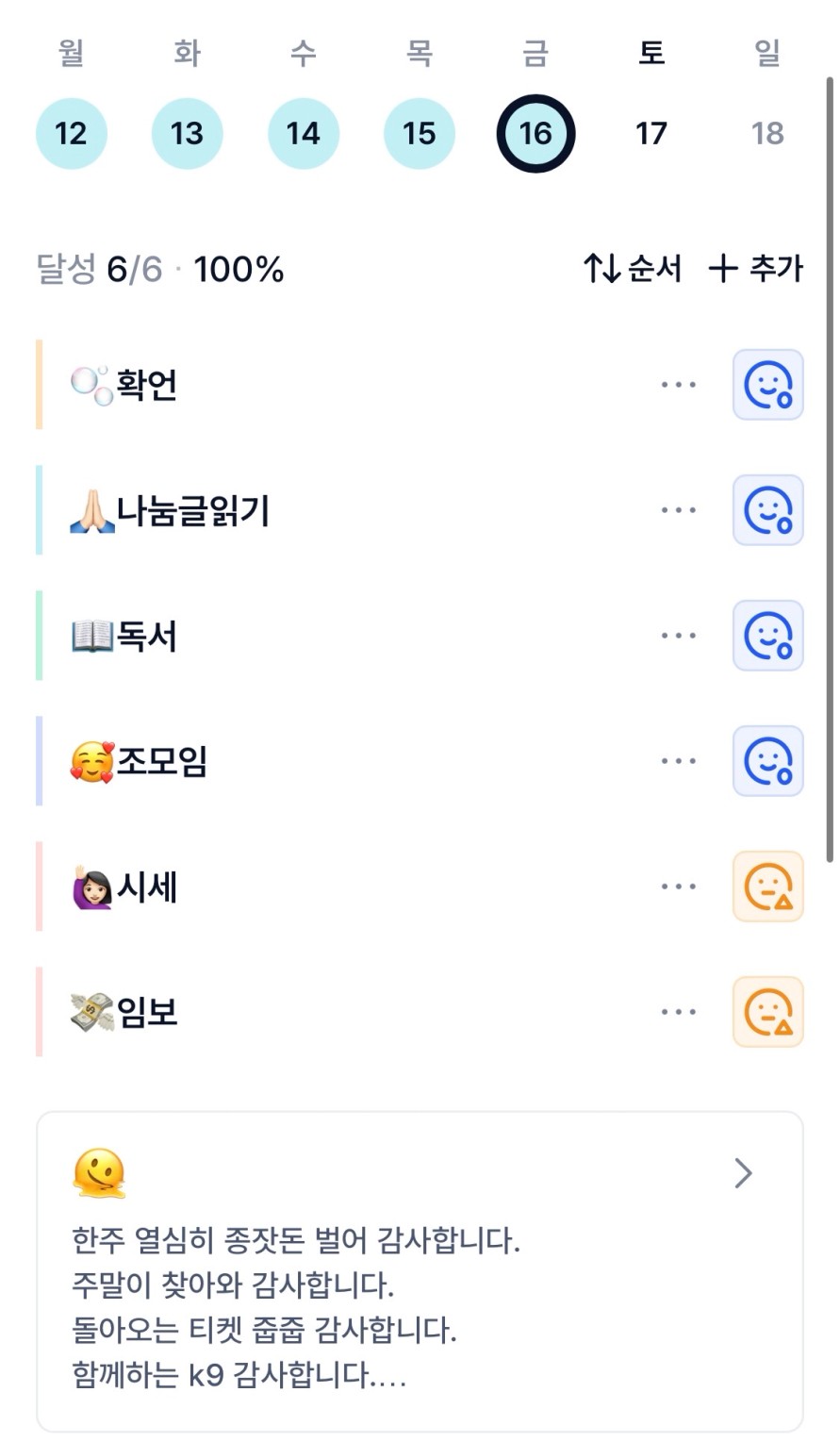Screen dimensions: 840x1442
Task: Open the more options for 나눔글읽기
Action: 679,510
